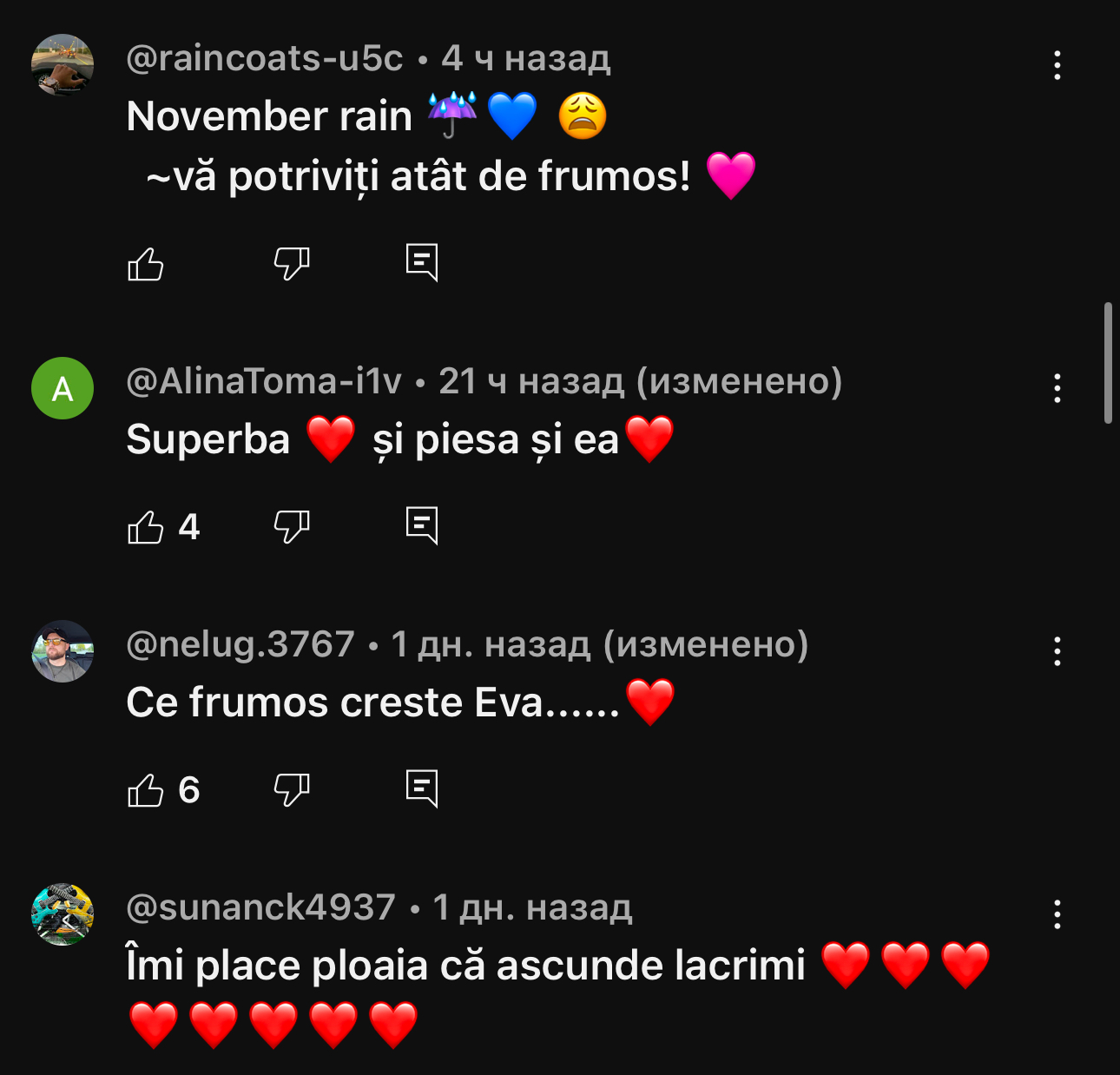
Task: Reply to @AlinaToma-i1v's comment
Action: coord(422,525)
